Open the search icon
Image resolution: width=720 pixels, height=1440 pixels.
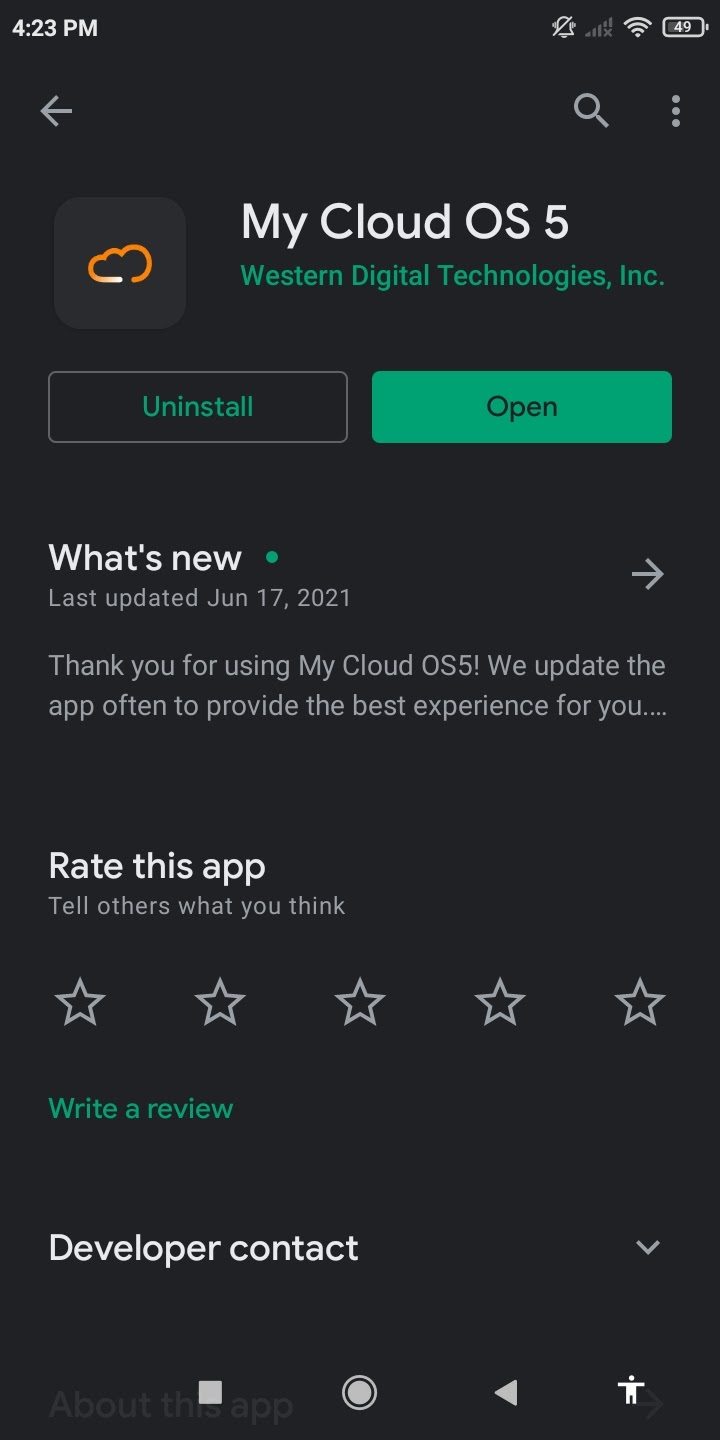[x=591, y=111]
